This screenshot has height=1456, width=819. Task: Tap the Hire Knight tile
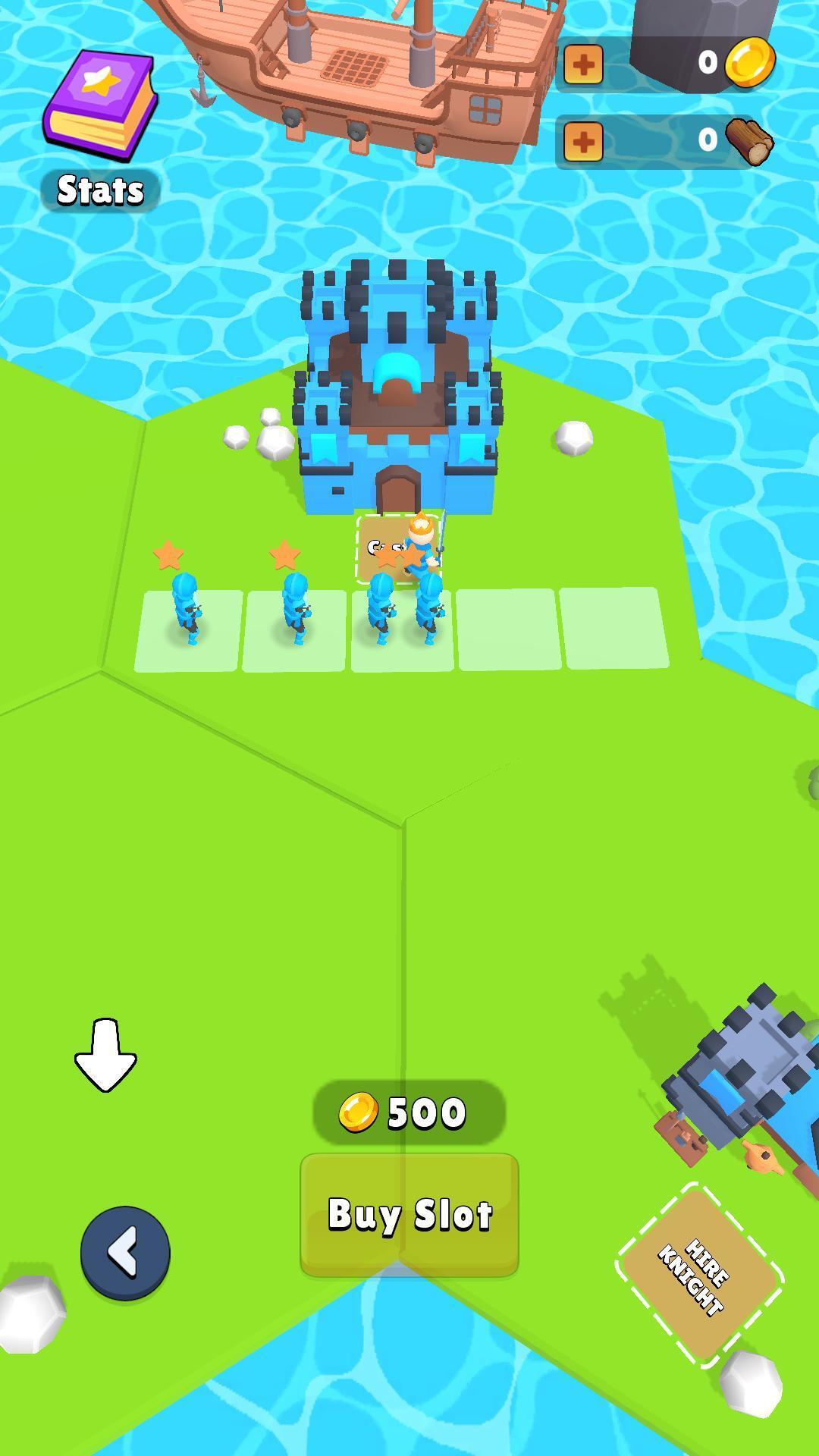tap(699, 1276)
